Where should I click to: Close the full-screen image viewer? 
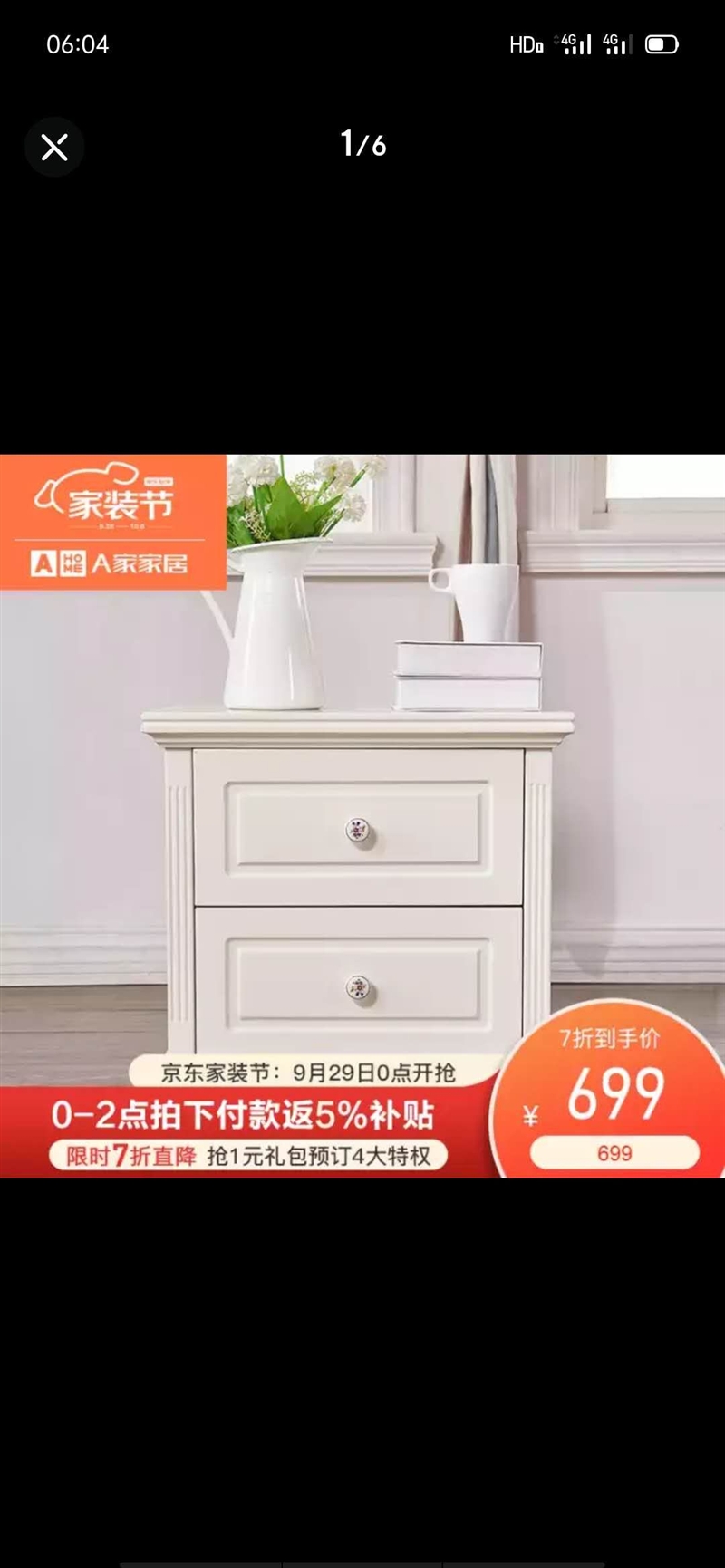pyautogui.click(x=54, y=147)
